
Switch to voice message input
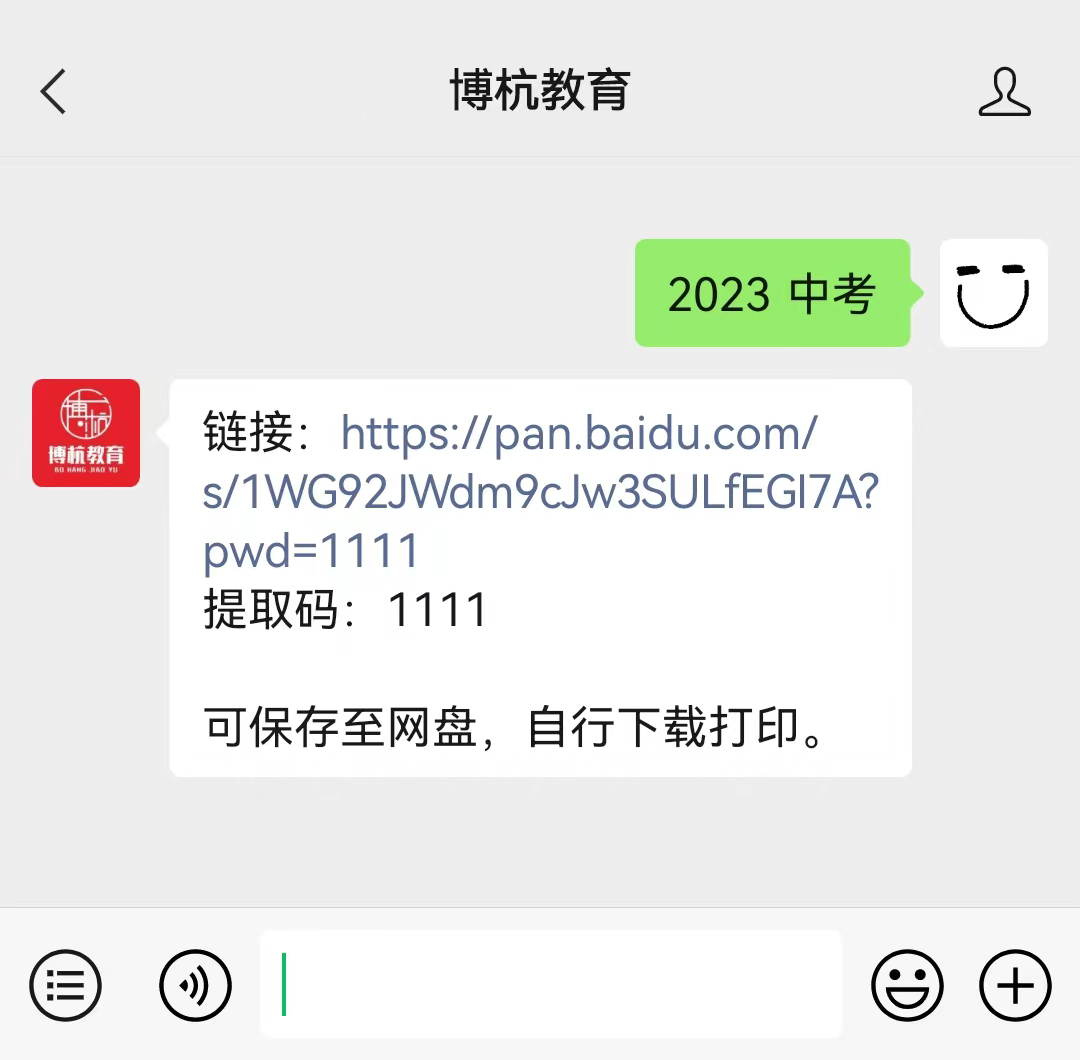[196, 985]
